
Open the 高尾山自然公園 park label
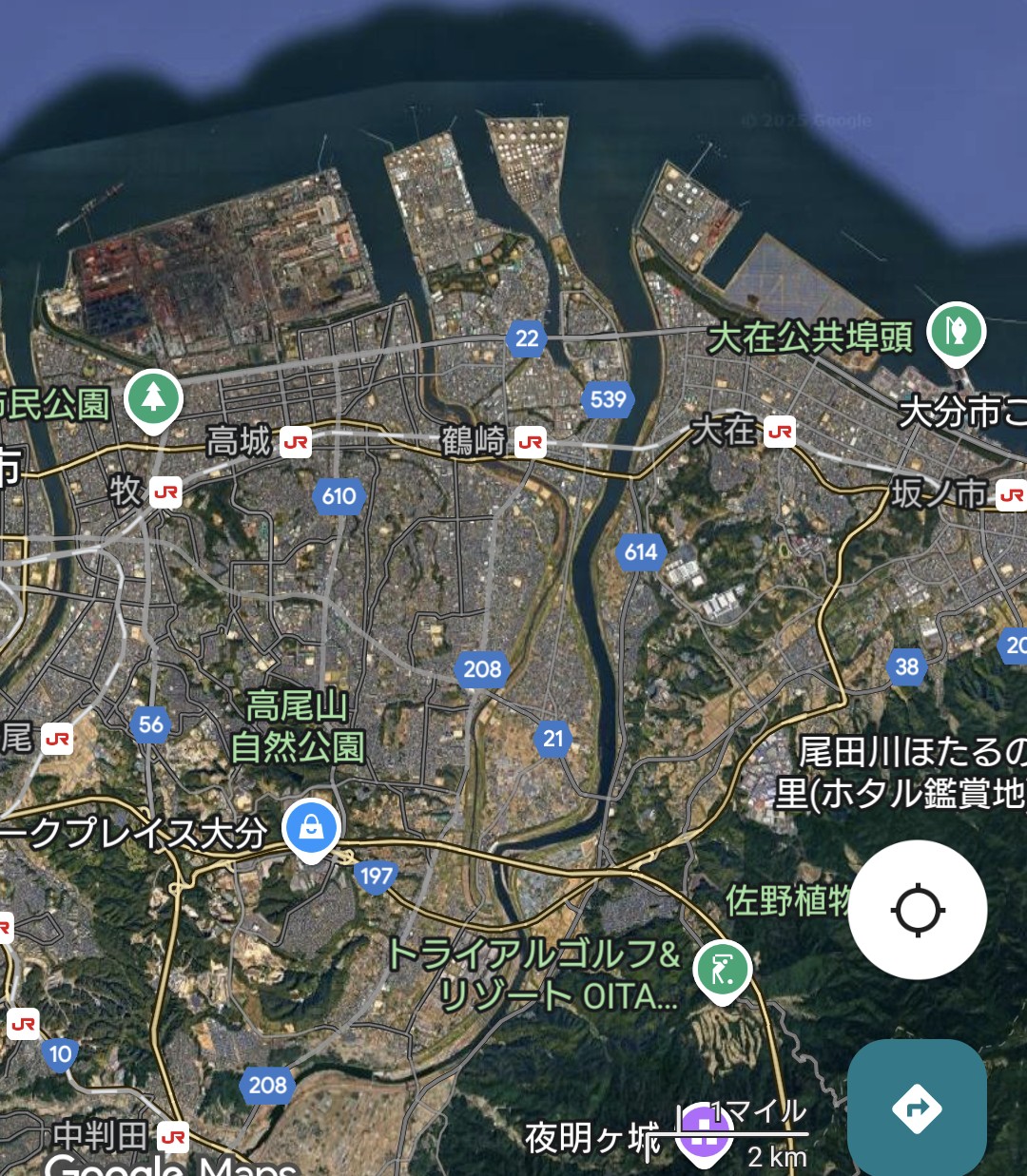coord(297,727)
